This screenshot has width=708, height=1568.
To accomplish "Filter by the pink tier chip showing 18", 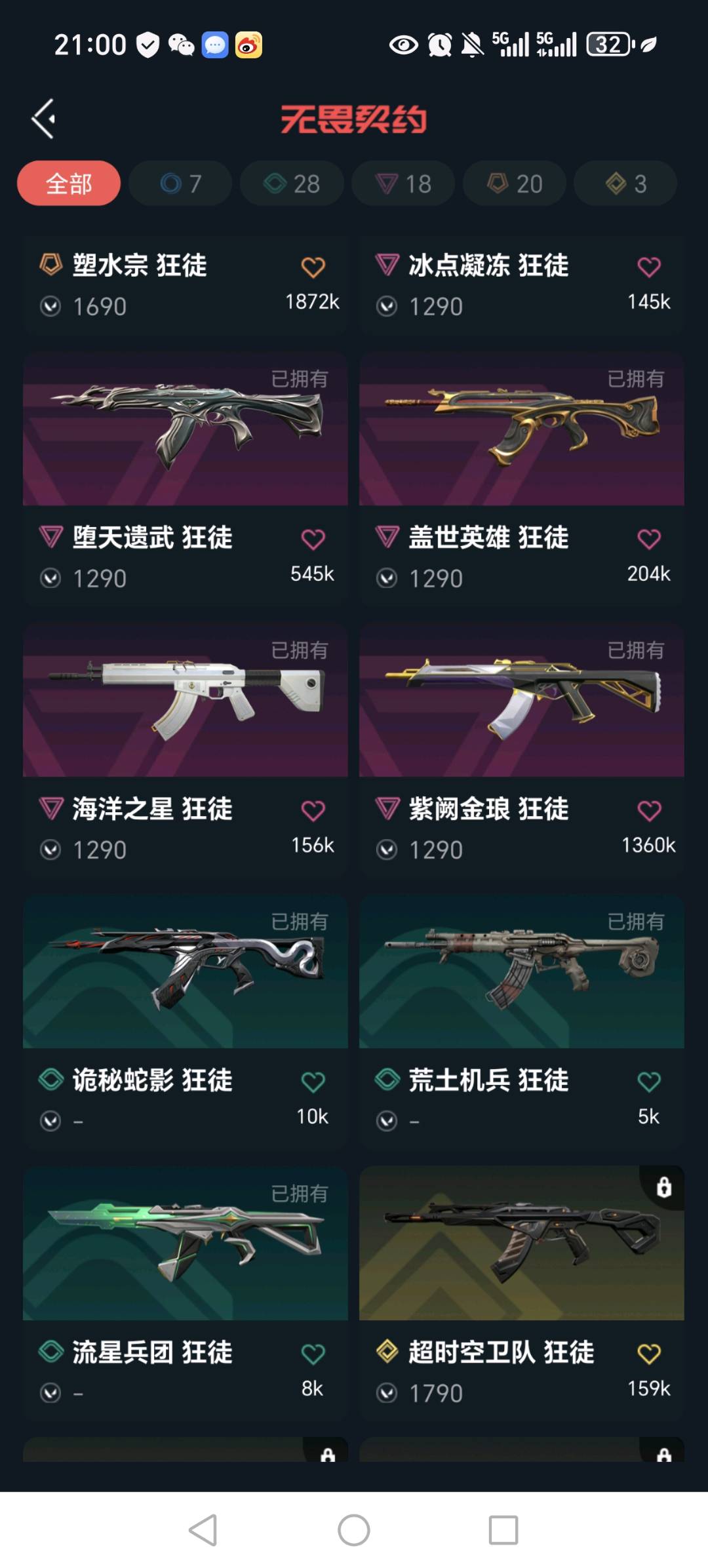I will pyautogui.click(x=403, y=184).
